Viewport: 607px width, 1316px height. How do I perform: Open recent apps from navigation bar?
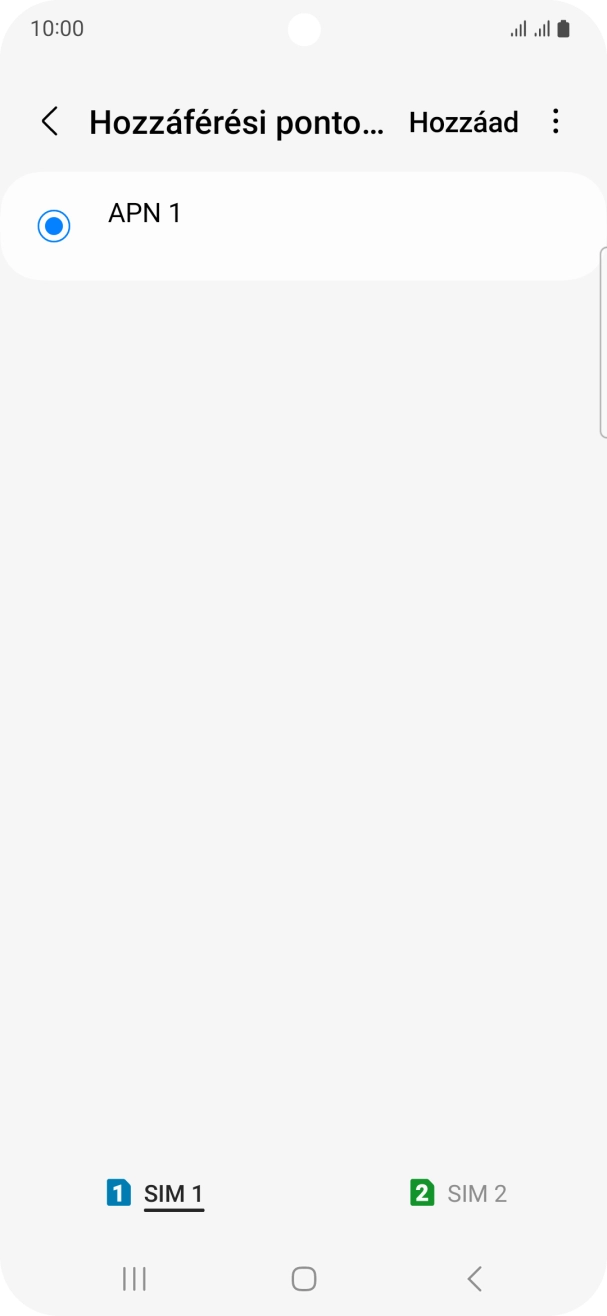coord(133,1278)
